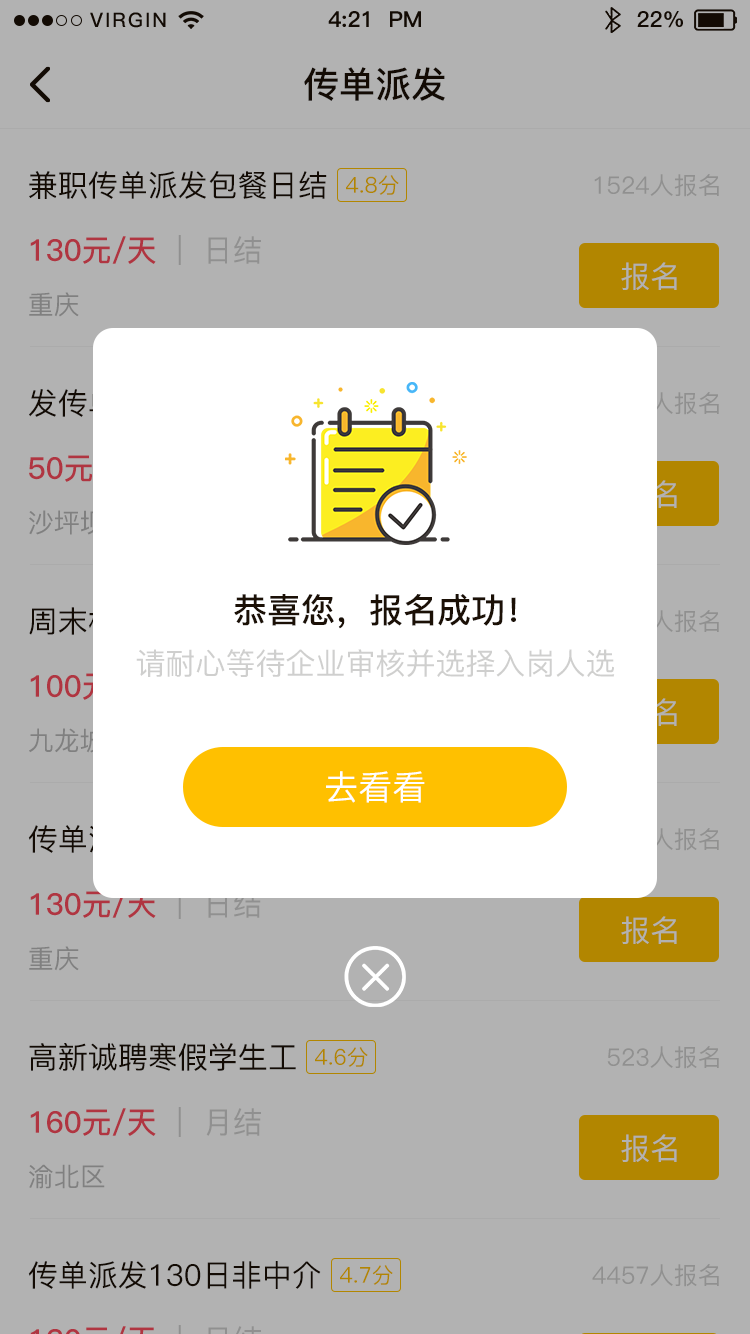Tap the 渝北区 location text
Image resolution: width=750 pixels, height=1334 pixels.
[x=66, y=1178]
